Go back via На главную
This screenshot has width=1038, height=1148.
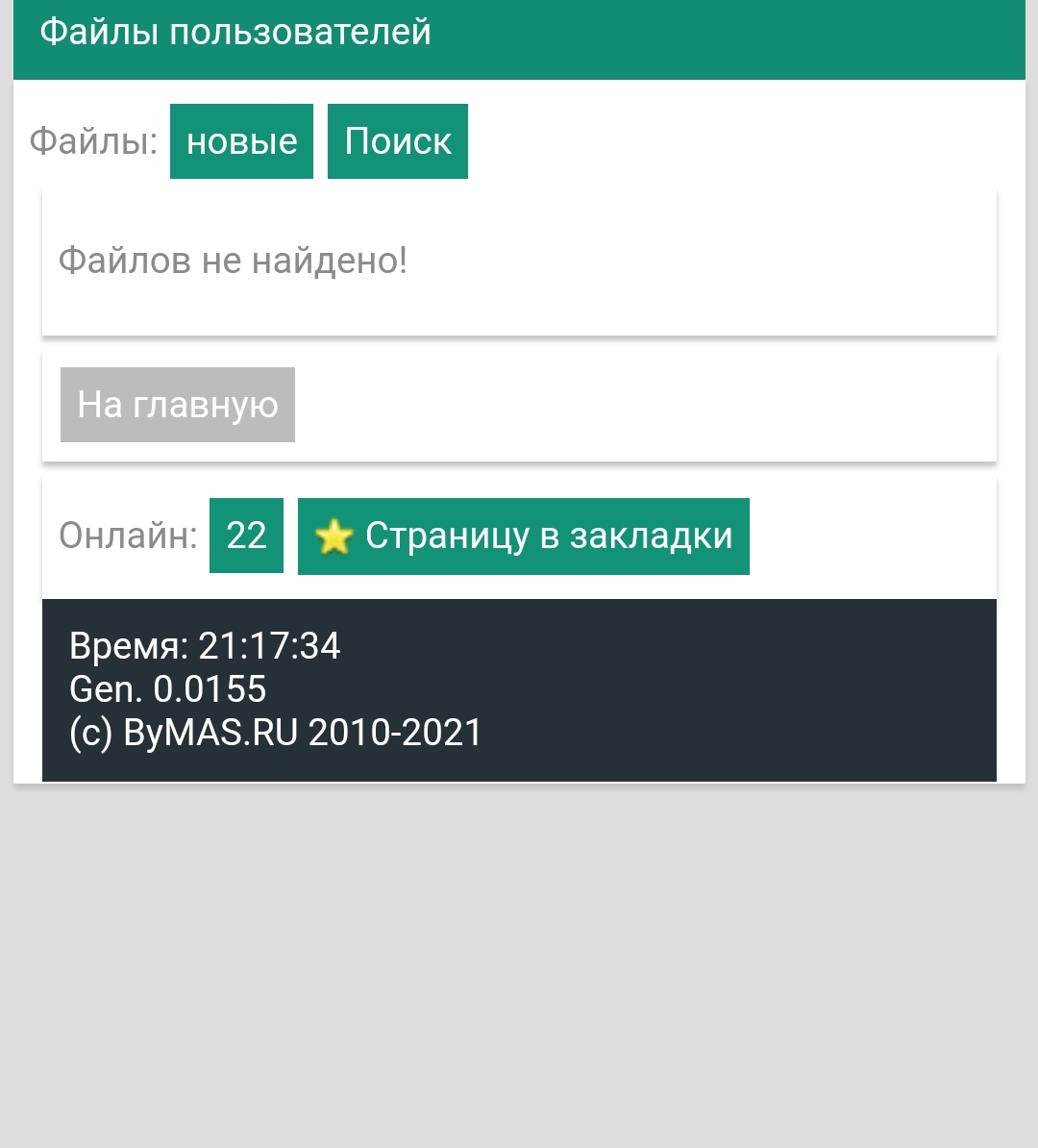[178, 405]
